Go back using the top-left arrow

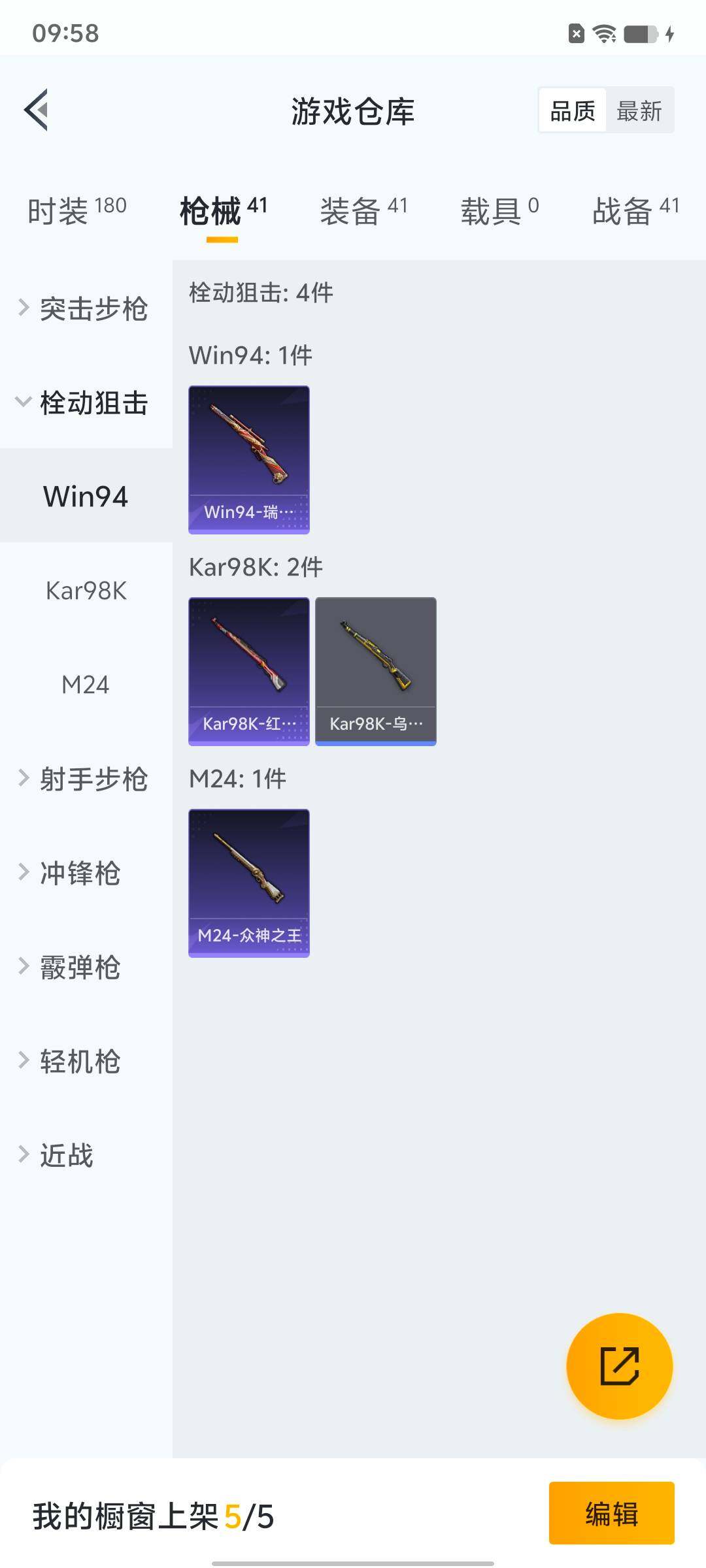coord(37,110)
